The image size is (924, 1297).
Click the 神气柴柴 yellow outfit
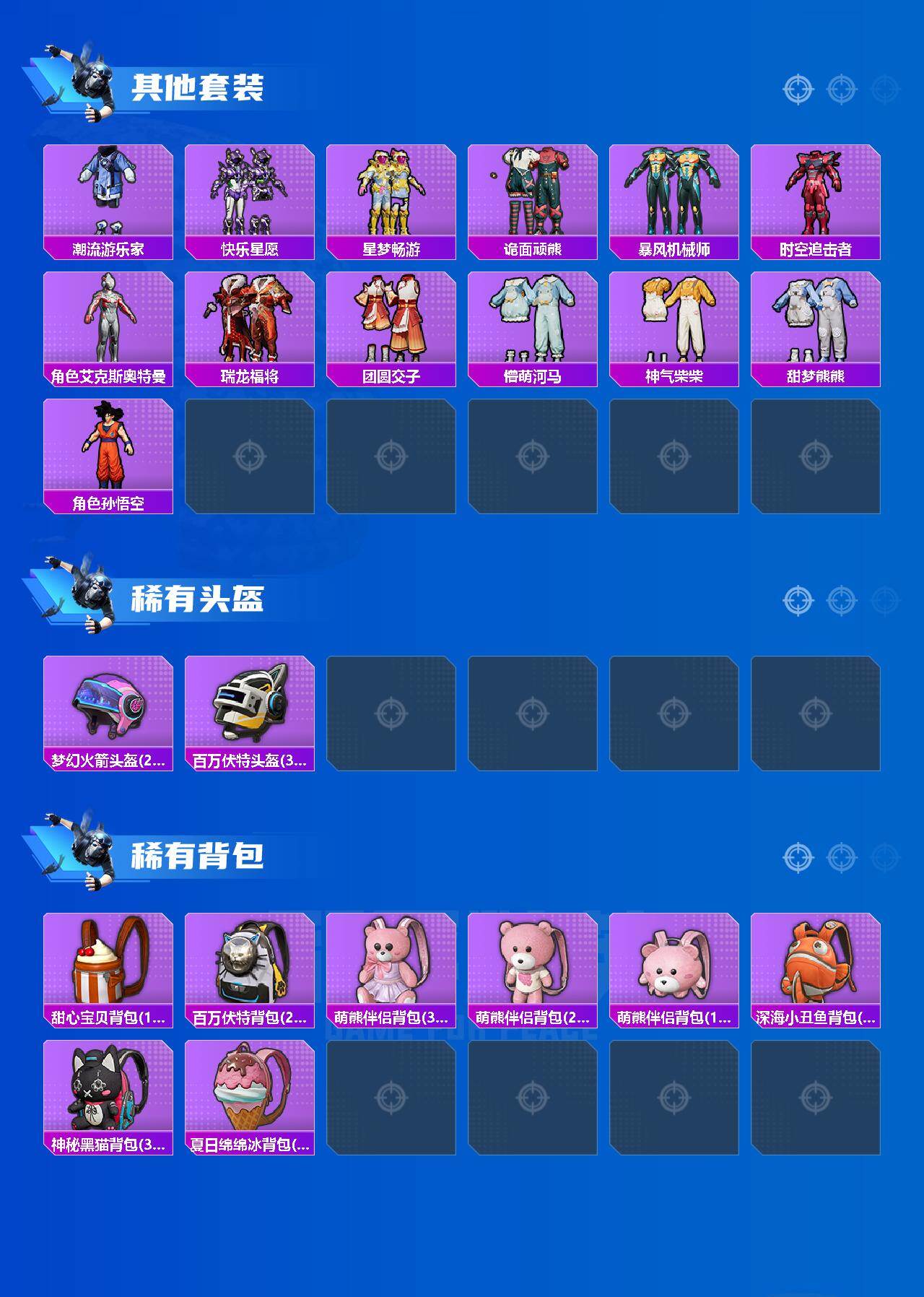[677, 321]
